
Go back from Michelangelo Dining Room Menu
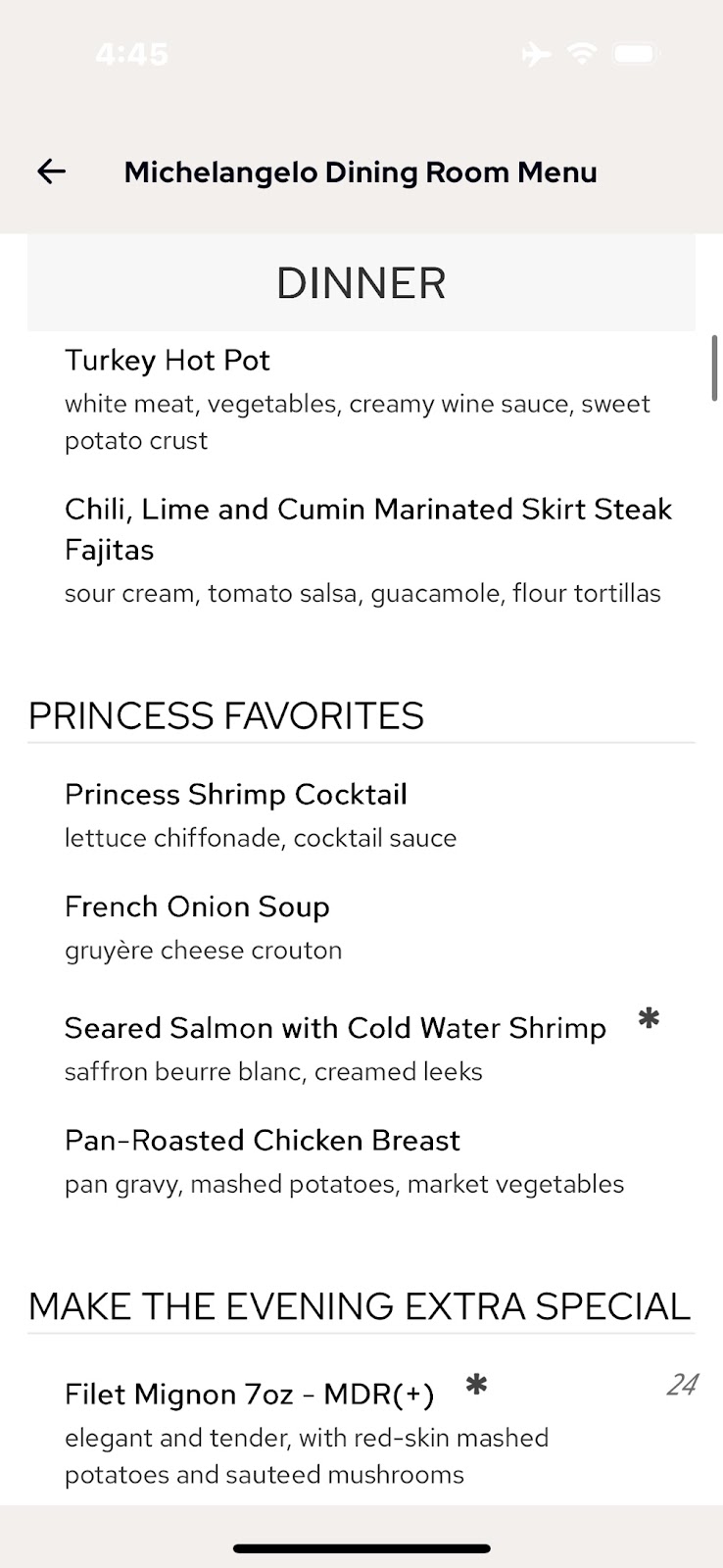pos(51,172)
